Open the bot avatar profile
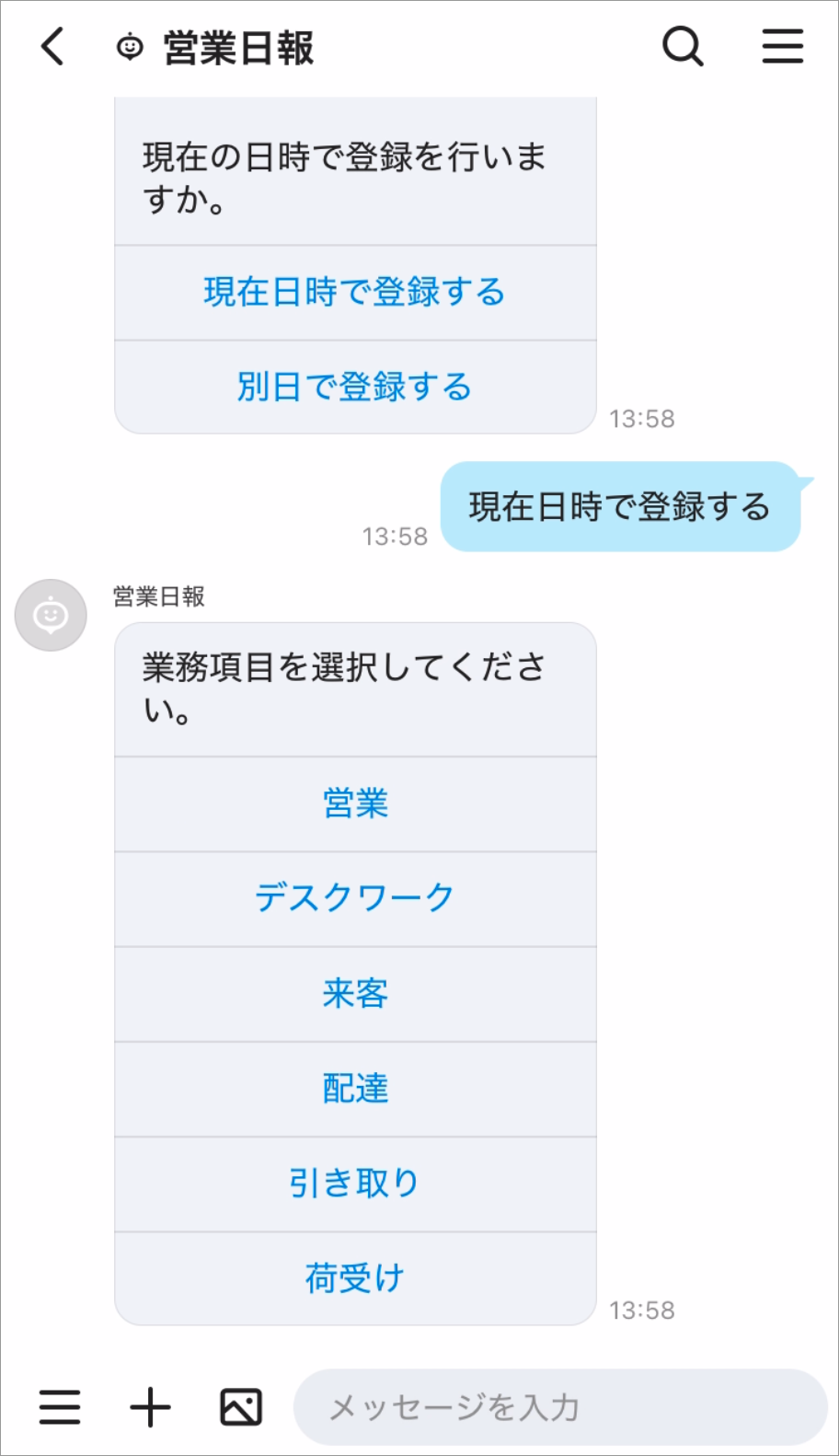Image resolution: width=839 pixels, height=1456 pixels. coord(51,615)
